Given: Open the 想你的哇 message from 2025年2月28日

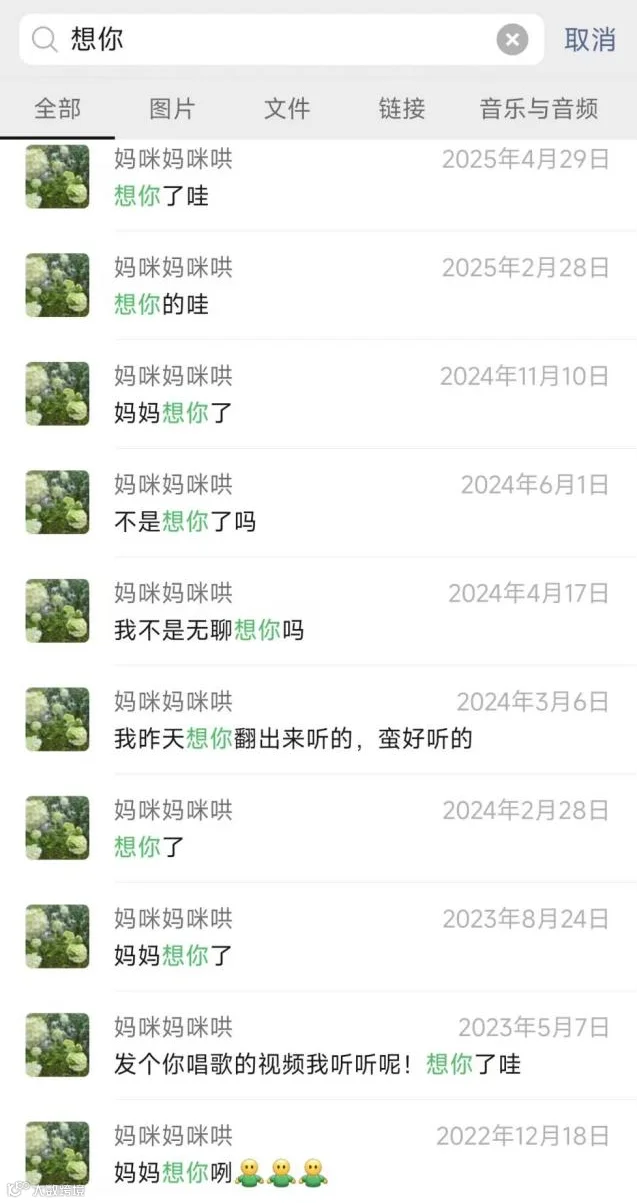Looking at the screenshot, I should point(319,285).
